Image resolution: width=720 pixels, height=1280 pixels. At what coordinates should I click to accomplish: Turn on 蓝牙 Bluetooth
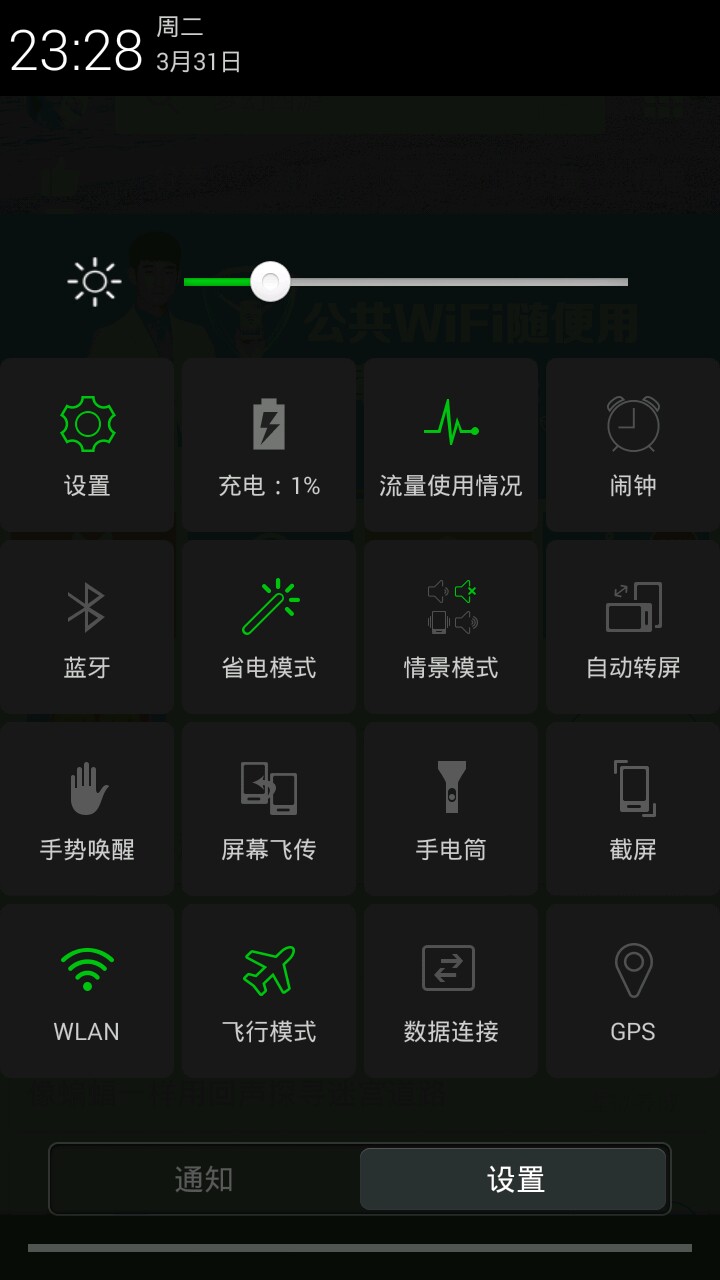(x=87, y=627)
